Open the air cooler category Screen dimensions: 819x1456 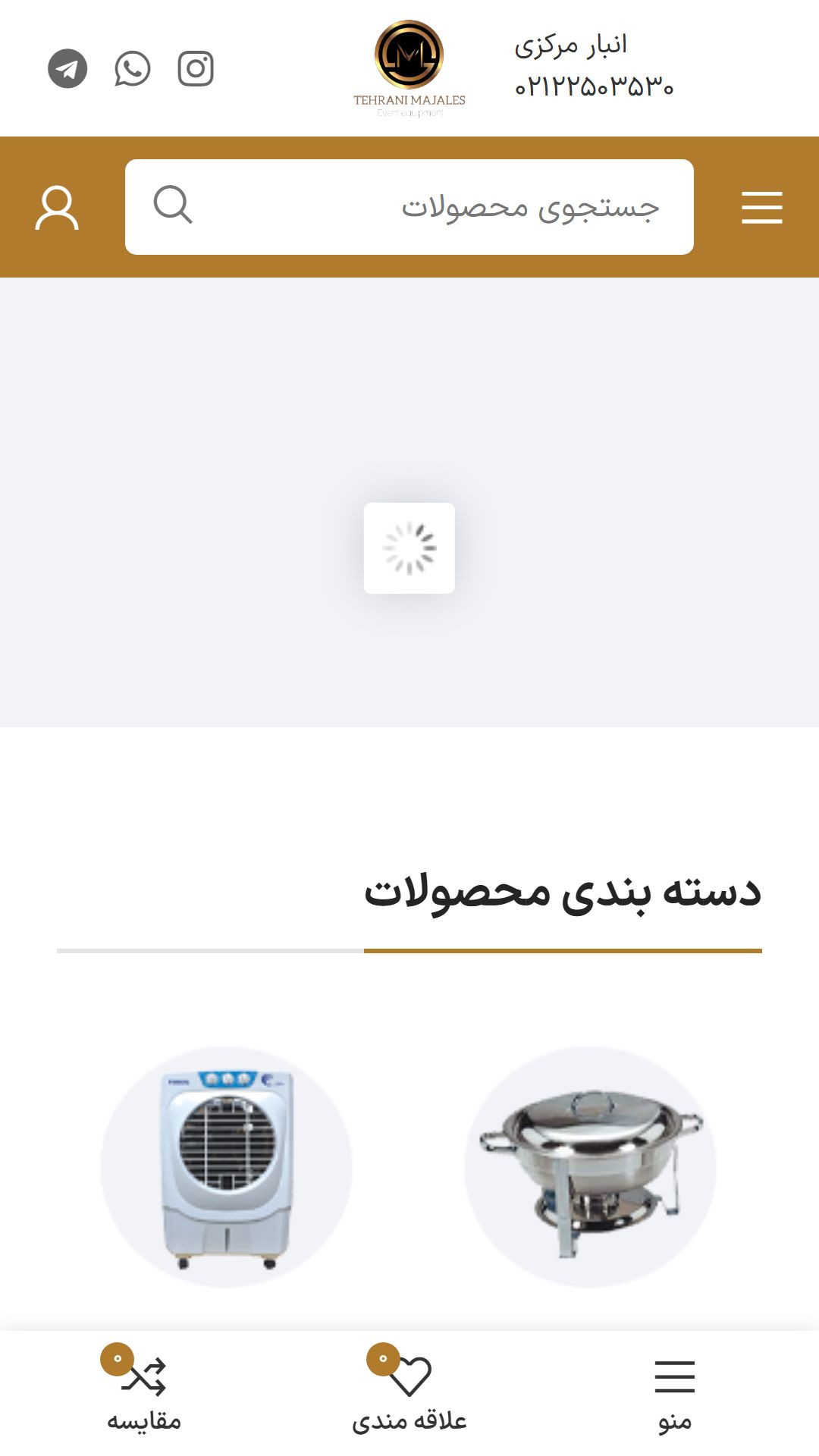click(x=226, y=1166)
